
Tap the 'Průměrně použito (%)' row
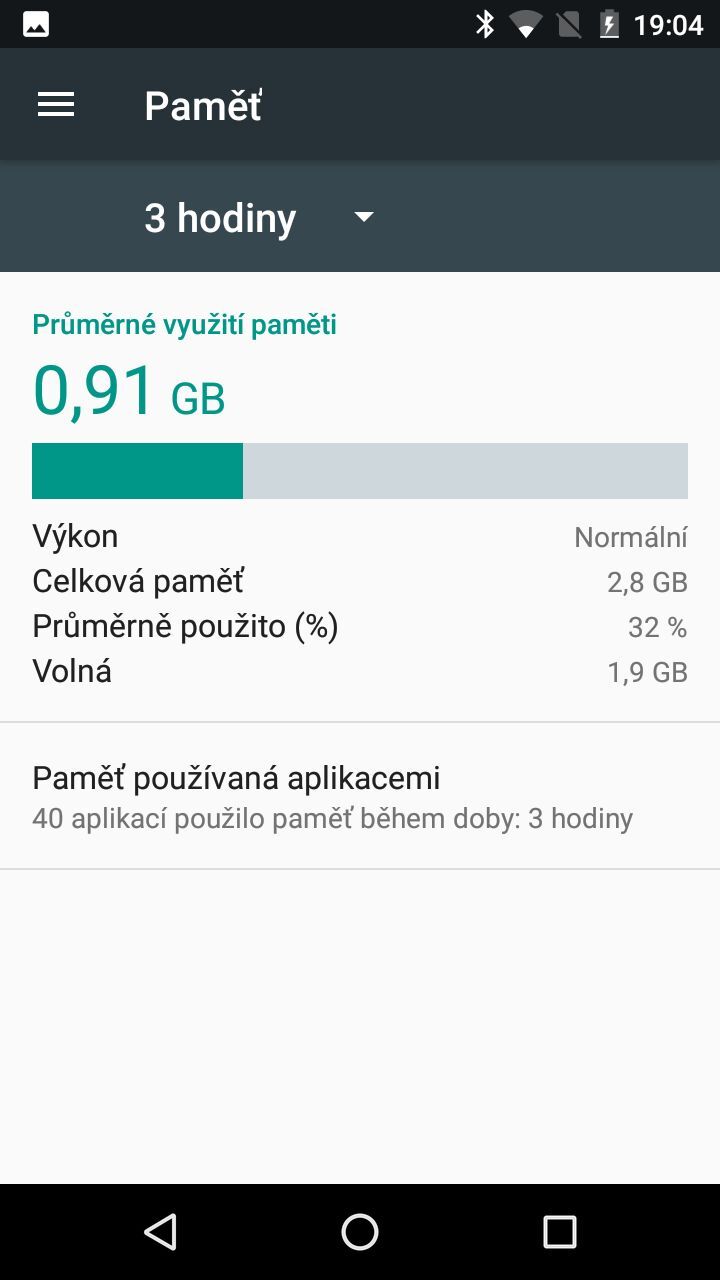pyautogui.click(x=360, y=626)
